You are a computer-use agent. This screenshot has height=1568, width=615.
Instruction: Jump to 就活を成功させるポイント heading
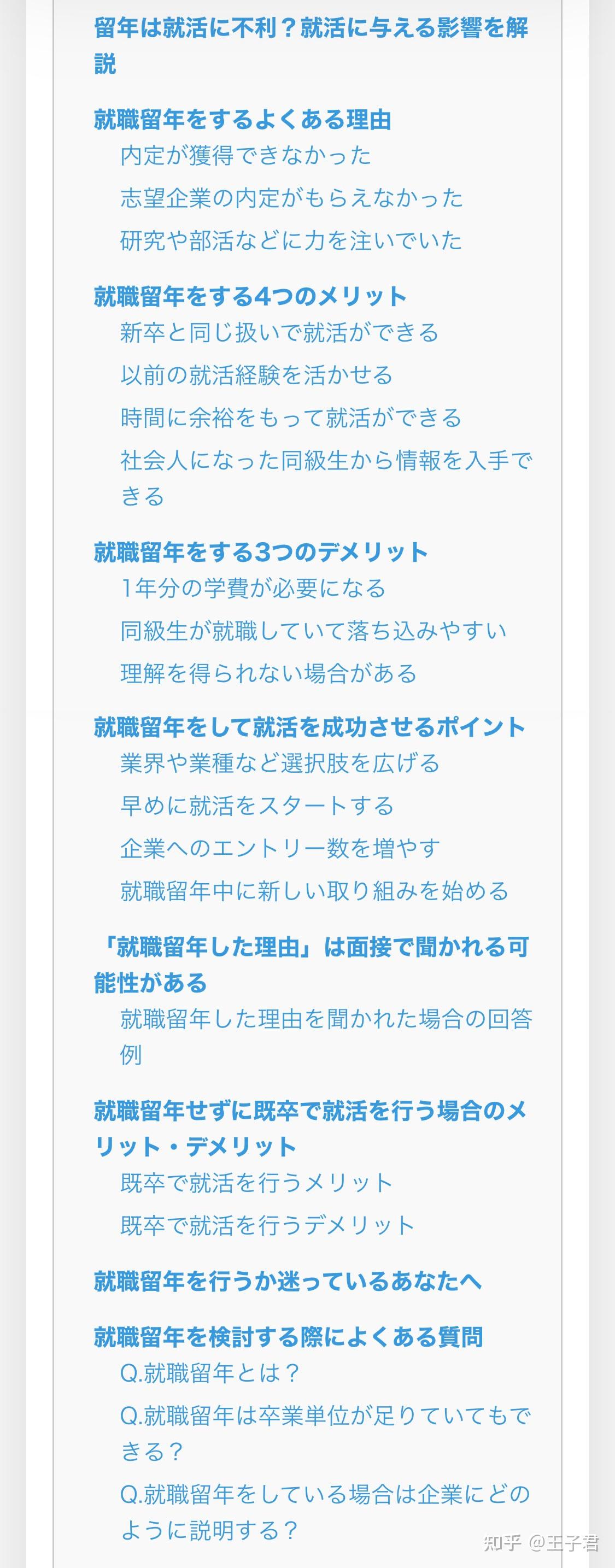(309, 727)
